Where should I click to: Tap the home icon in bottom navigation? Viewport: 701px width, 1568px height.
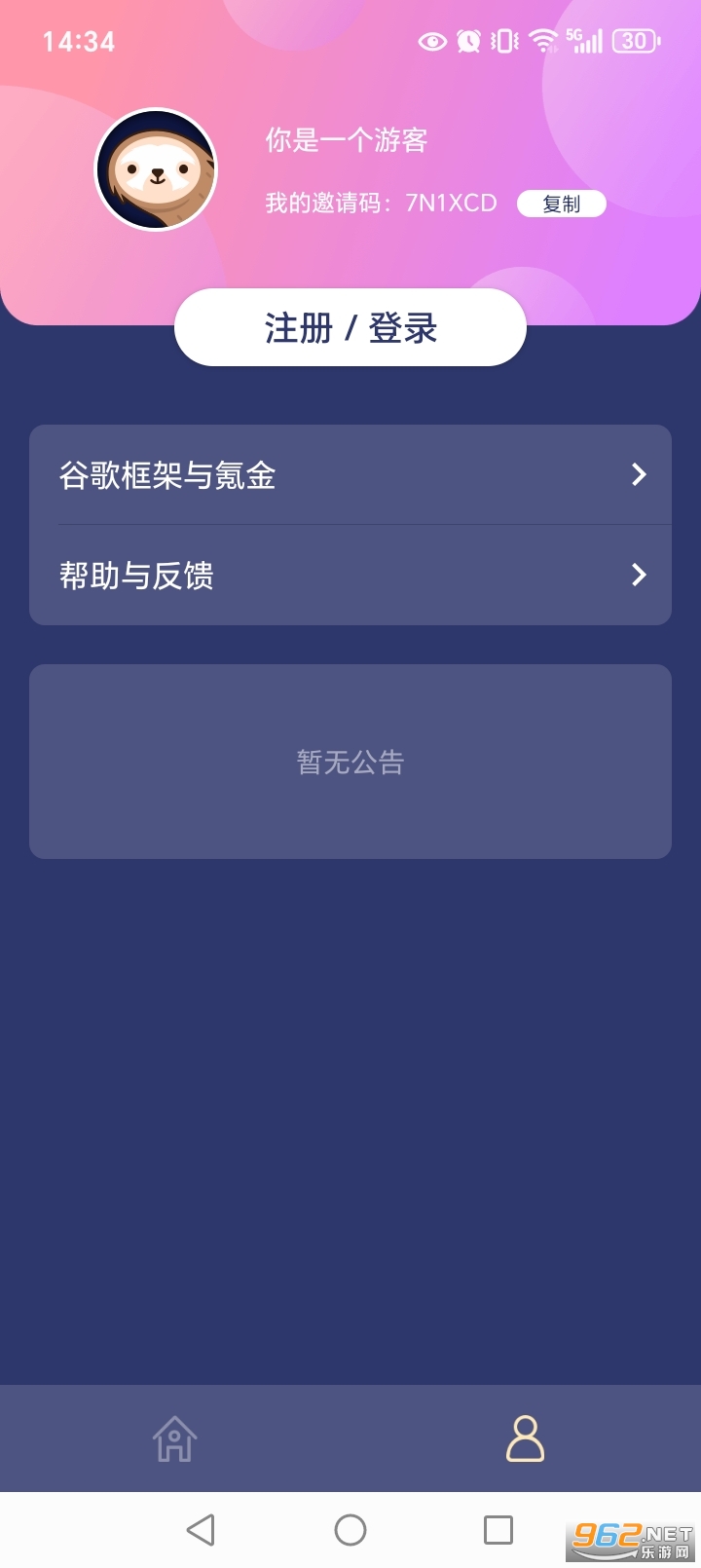[173, 1437]
